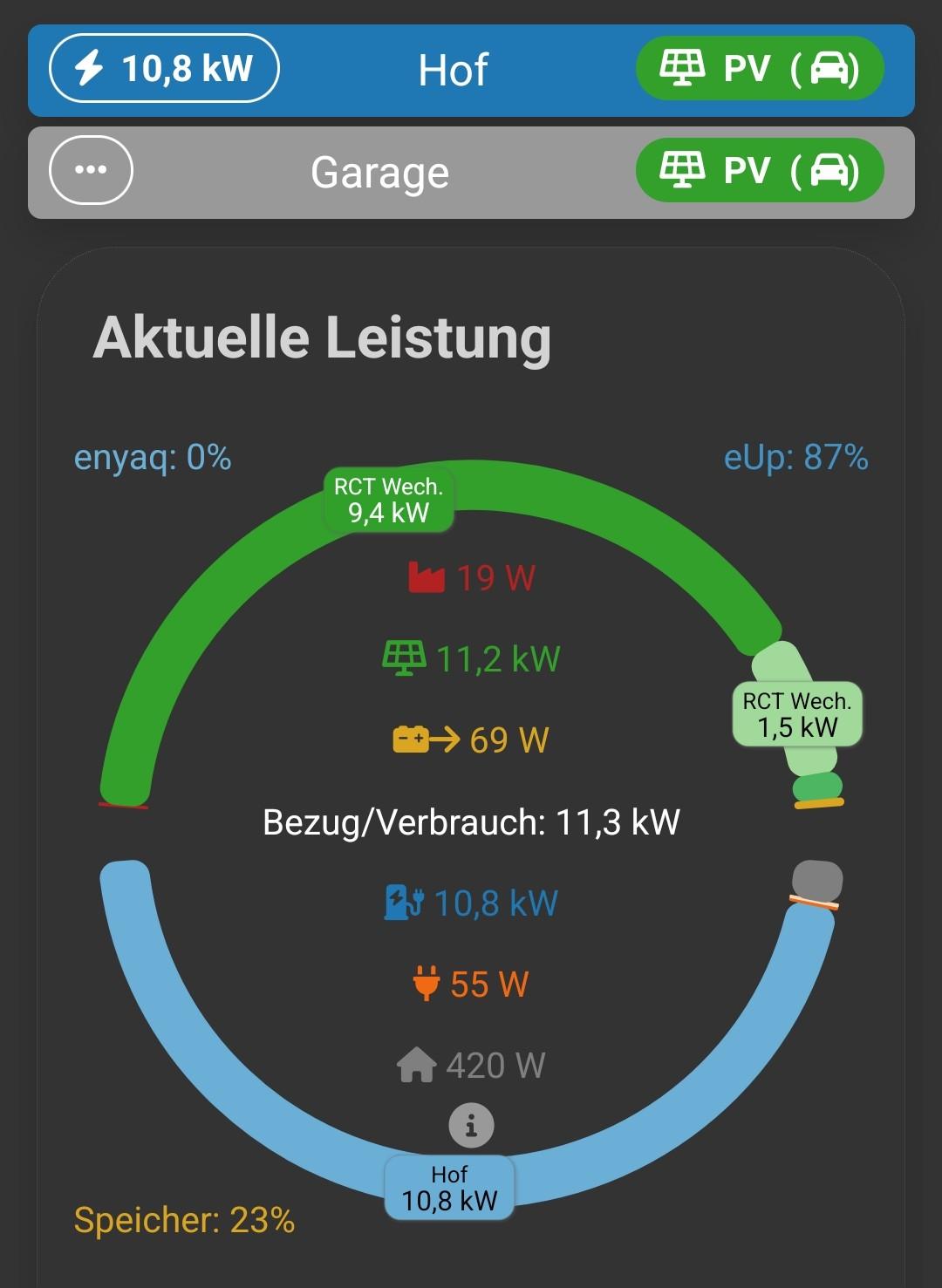Open the Hof charge point row
The height and width of the screenshot is (1288, 942).
(454, 70)
